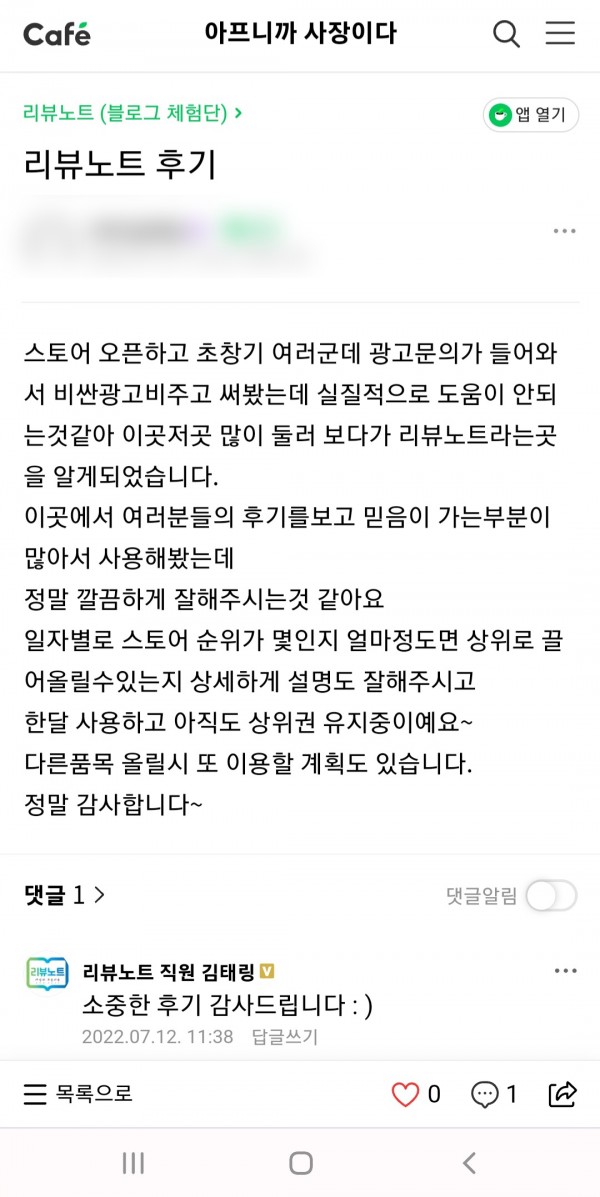Image resolution: width=600 pixels, height=1197 pixels.
Task: Tap 답글쓰기 under 김태링's comment
Action: coord(285,1037)
